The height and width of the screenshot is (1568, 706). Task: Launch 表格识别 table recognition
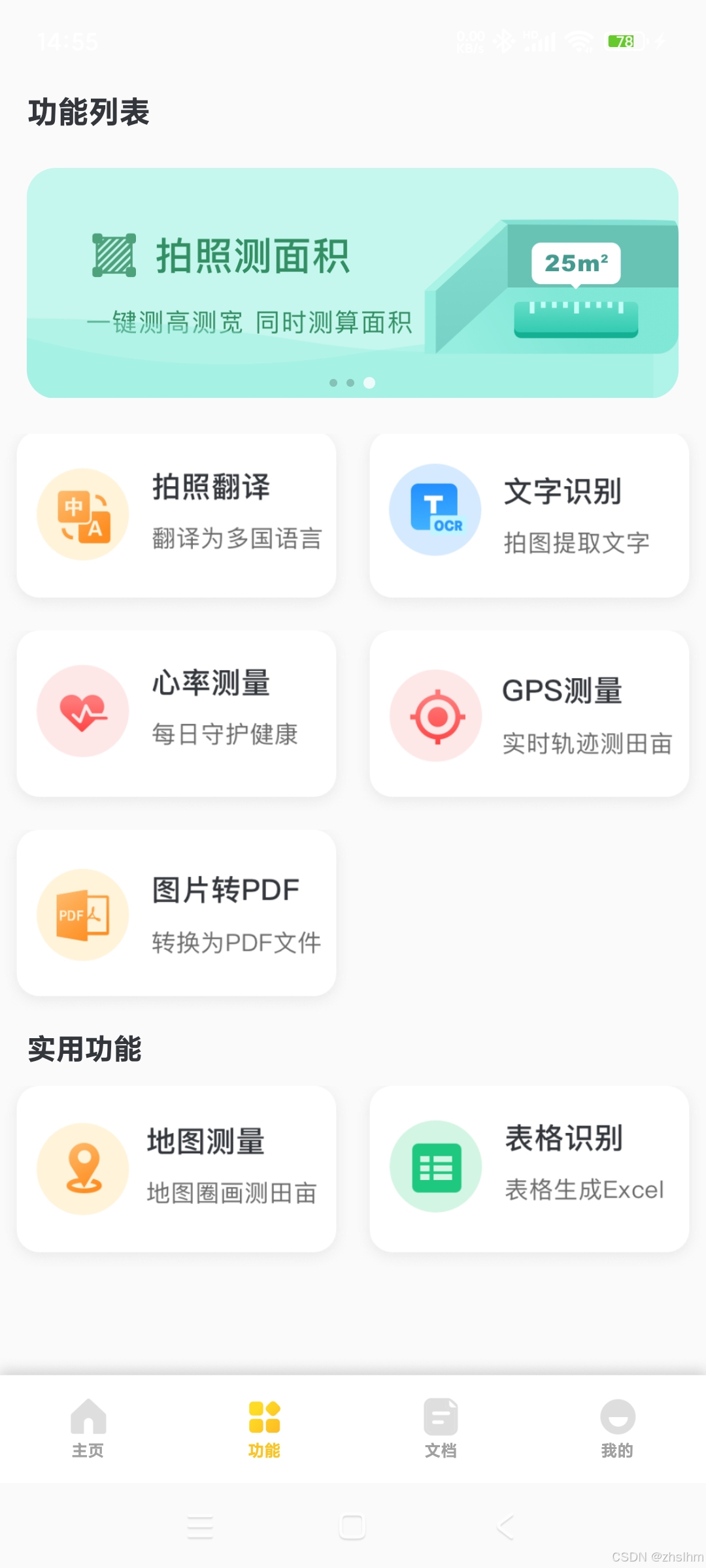[x=529, y=1168]
